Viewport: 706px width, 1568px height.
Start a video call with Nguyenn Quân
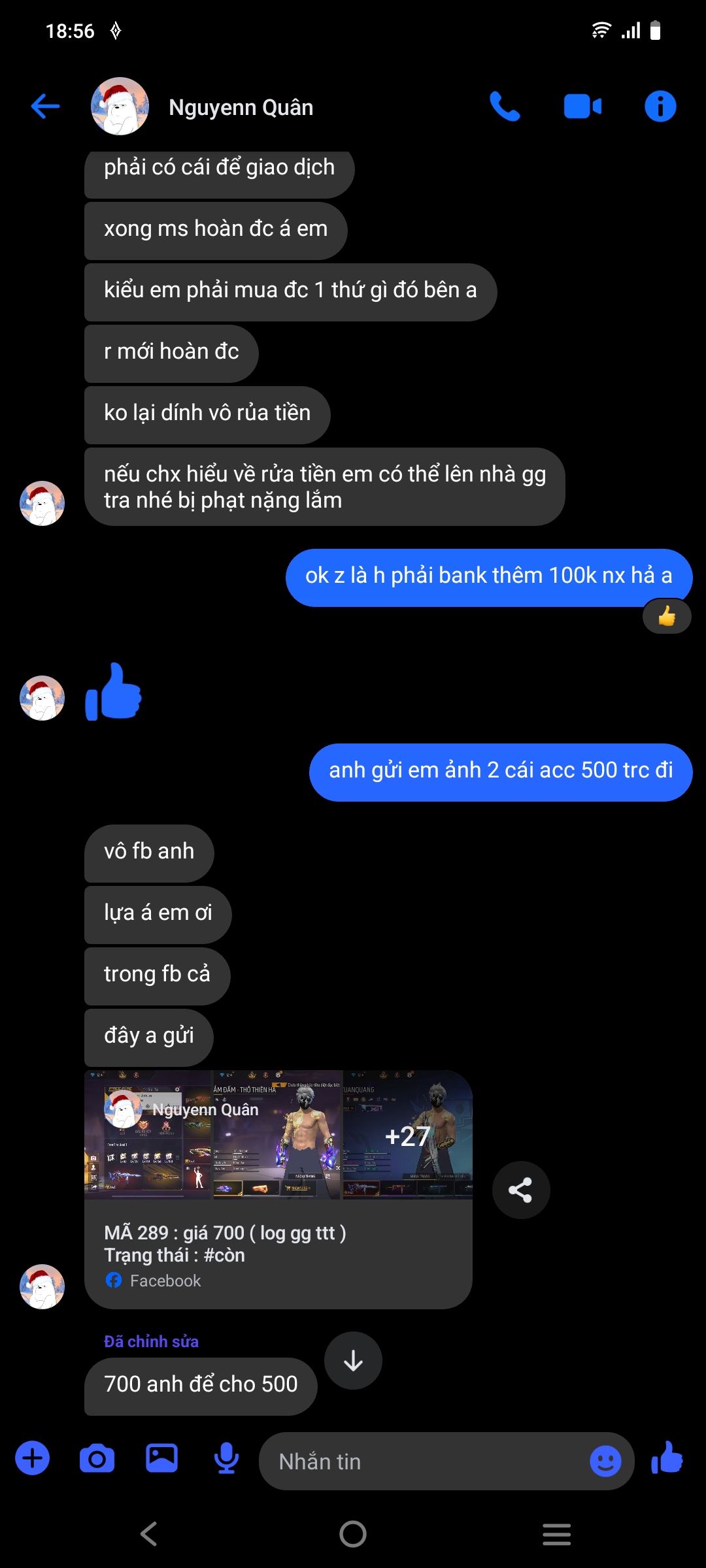click(x=582, y=106)
